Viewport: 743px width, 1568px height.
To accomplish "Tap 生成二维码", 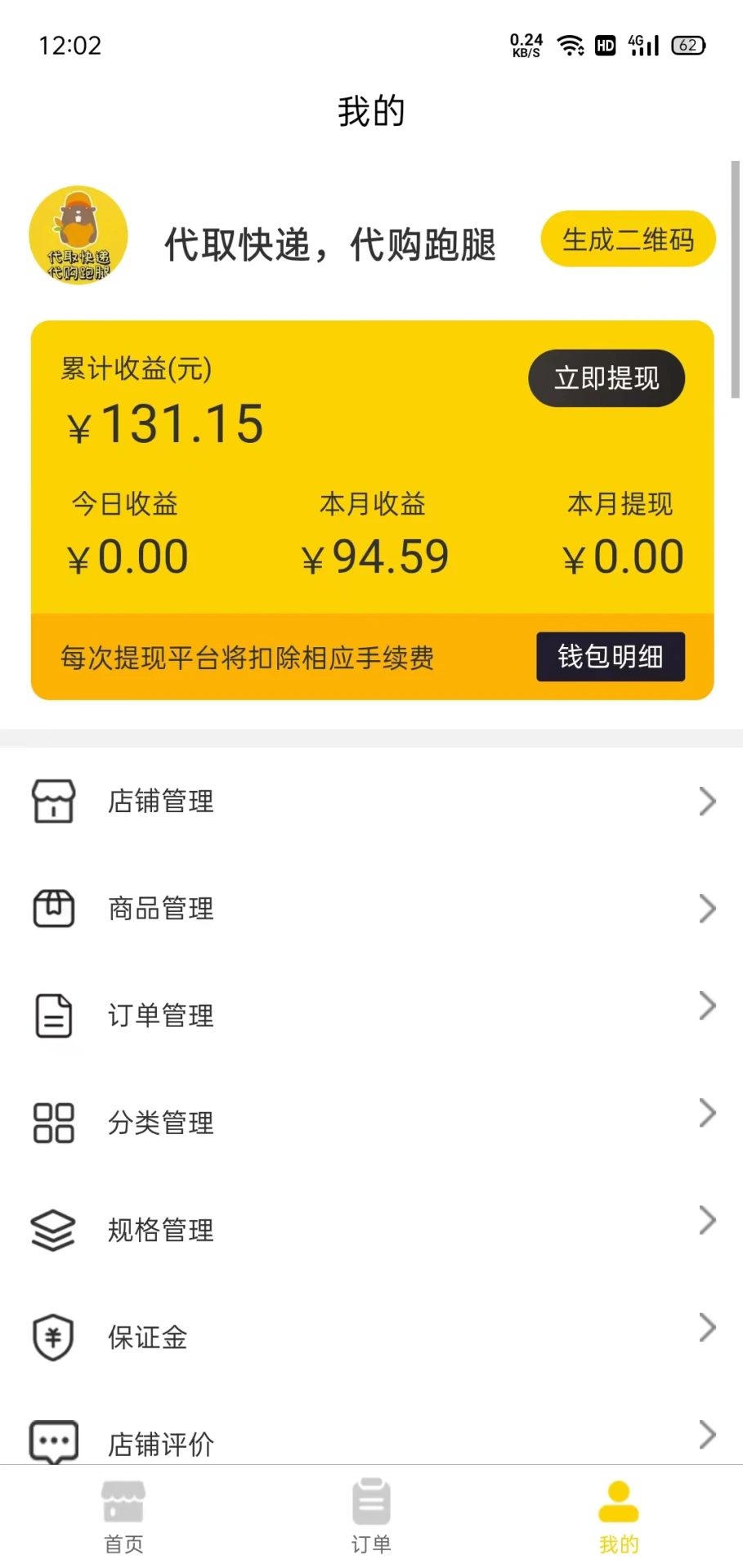I will 626,239.
